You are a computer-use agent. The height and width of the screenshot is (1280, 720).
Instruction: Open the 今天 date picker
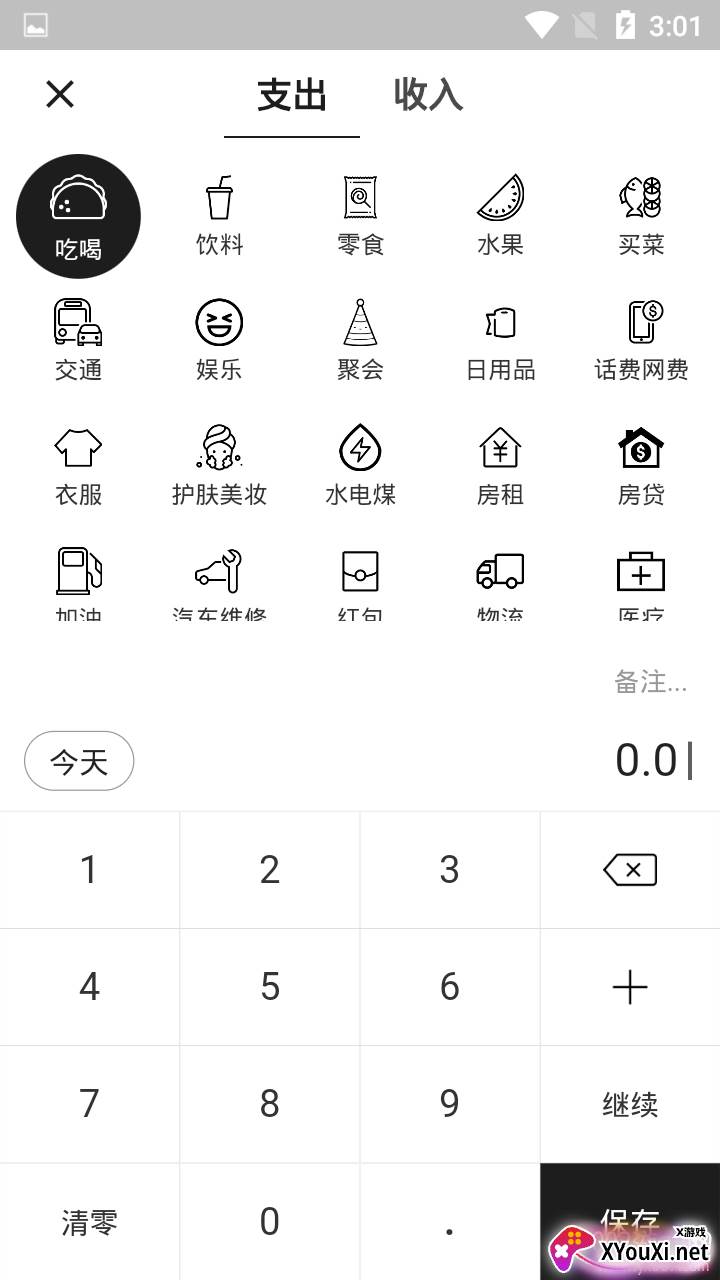point(79,762)
